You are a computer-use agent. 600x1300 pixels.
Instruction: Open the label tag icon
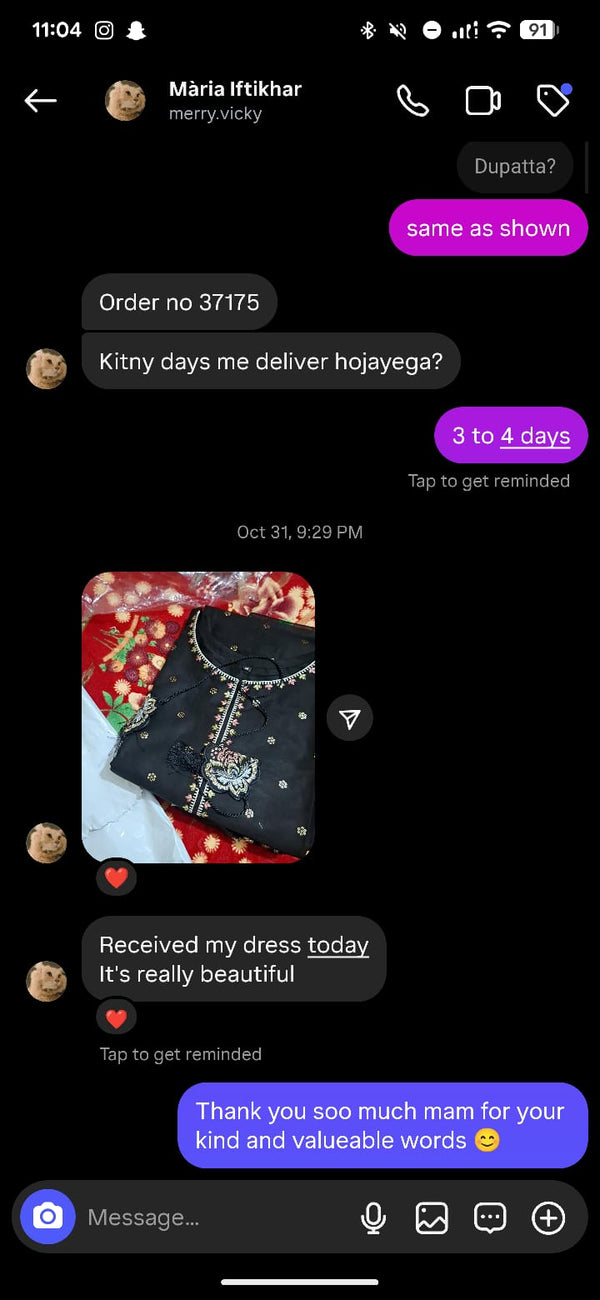(553, 100)
